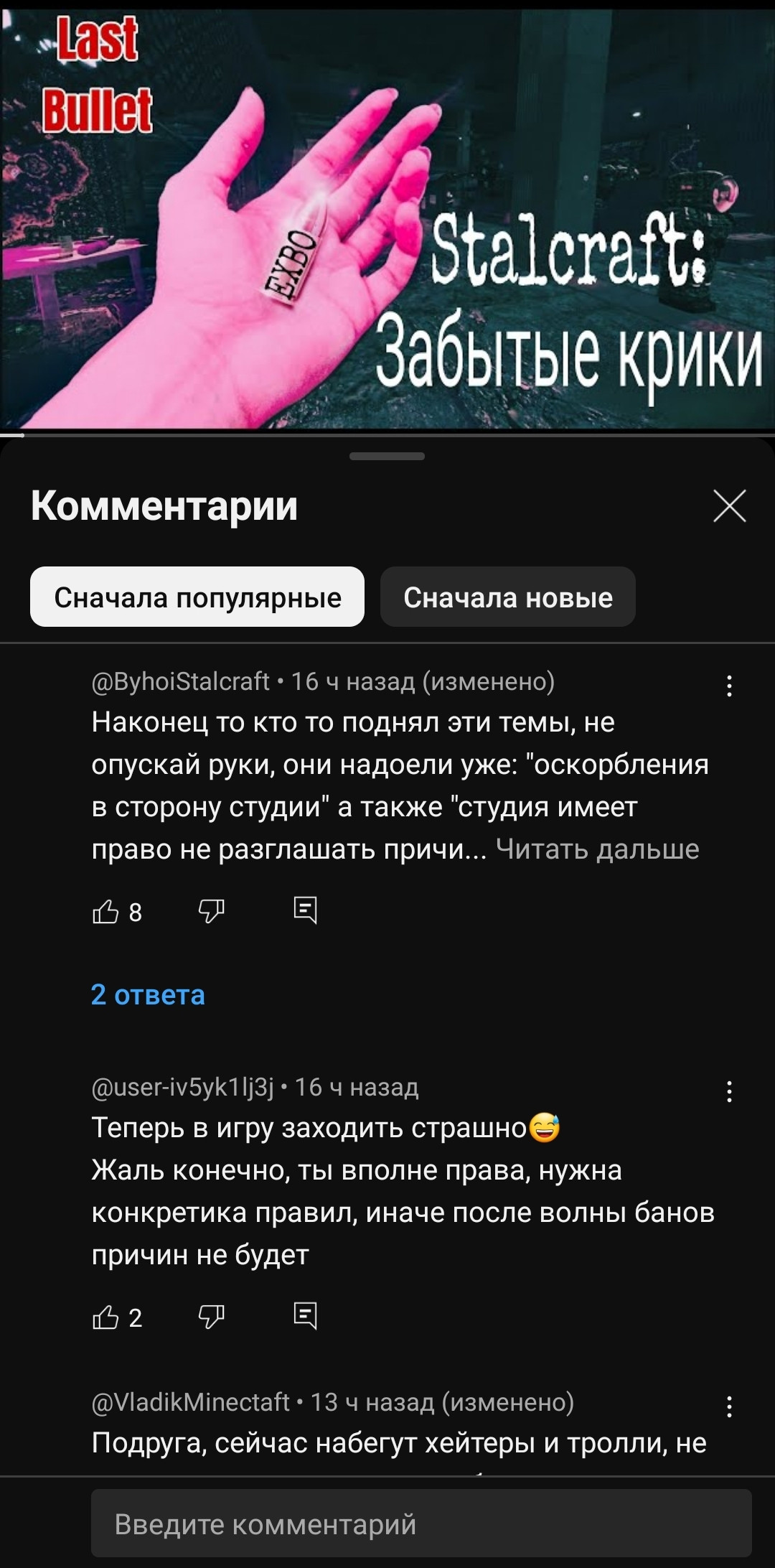Open the options menu for the @VladikMinectaft comment
This screenshot has height=1568, width=775.
729,1406
